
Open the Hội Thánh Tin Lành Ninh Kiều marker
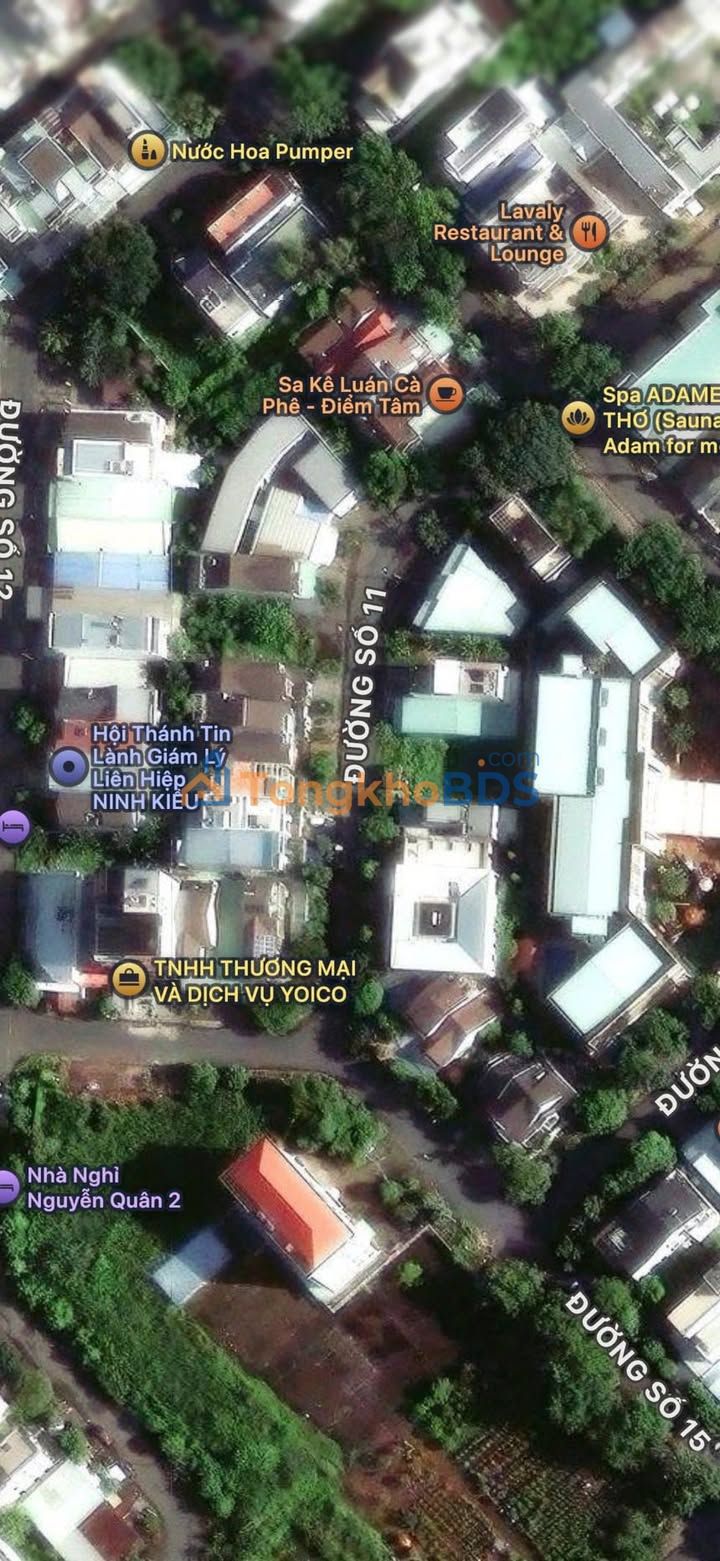pos(68,767)
